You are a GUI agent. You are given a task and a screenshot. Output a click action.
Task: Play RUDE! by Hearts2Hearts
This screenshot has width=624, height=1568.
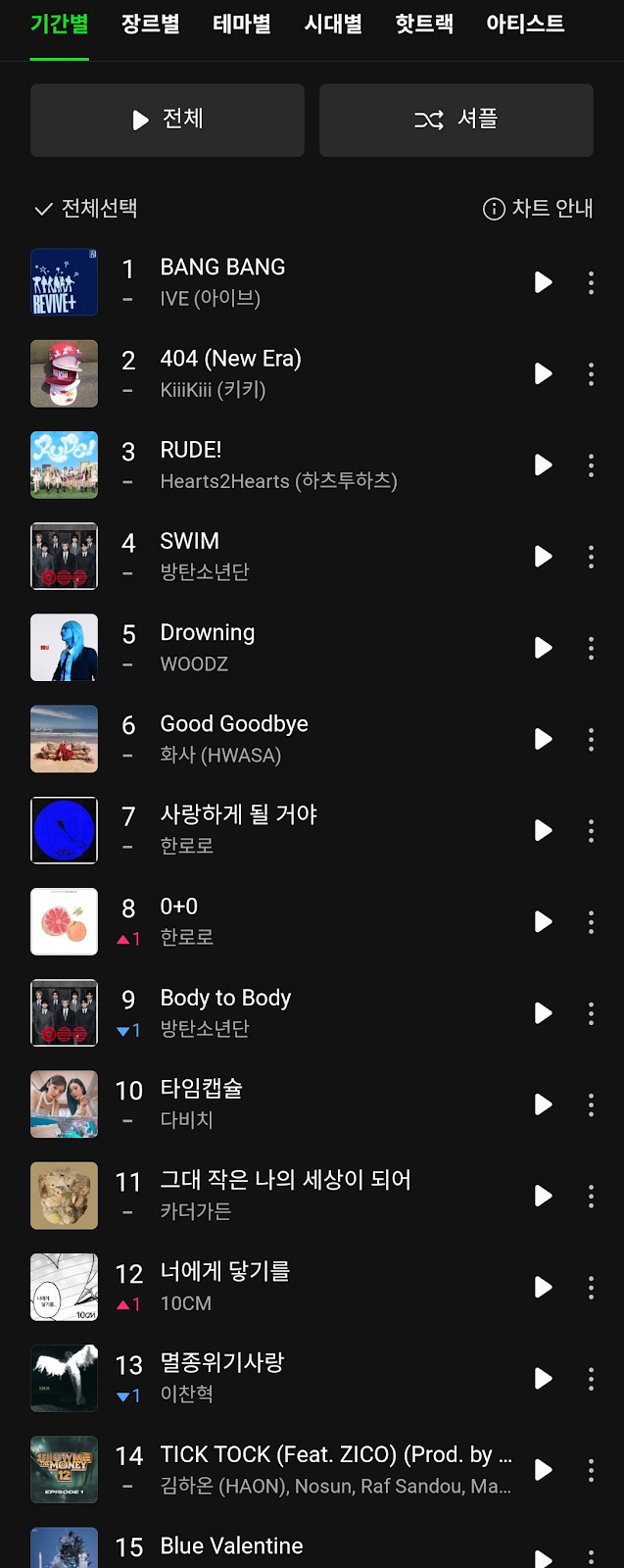[x=543, y=465]
